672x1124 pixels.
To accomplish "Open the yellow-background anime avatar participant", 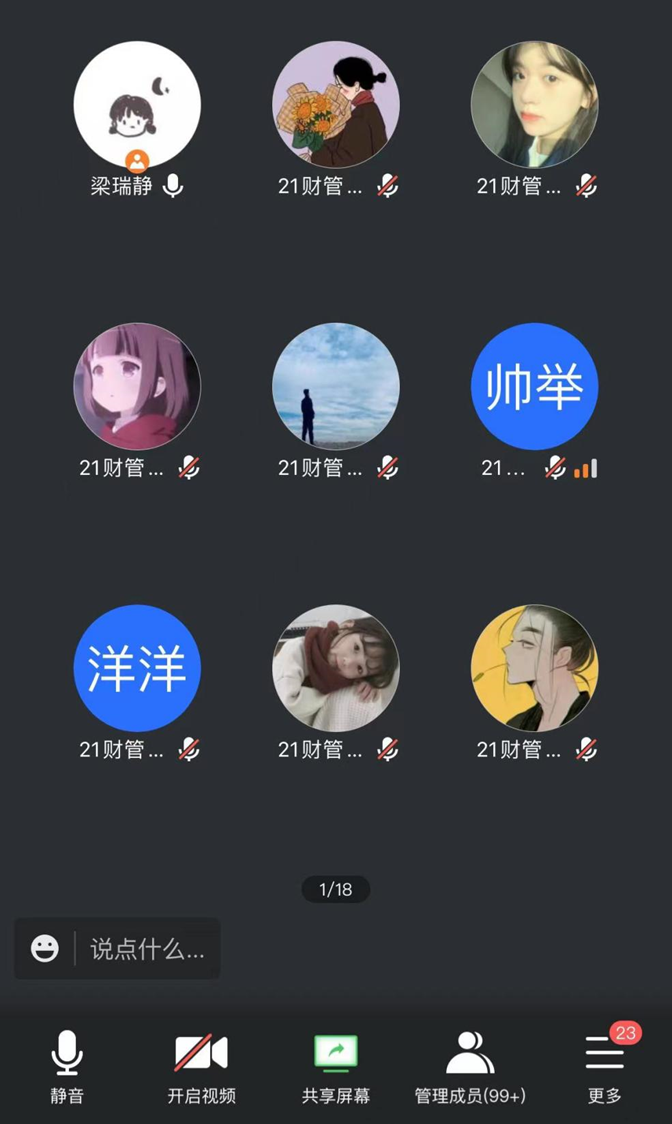I will [x=534, y=668].
